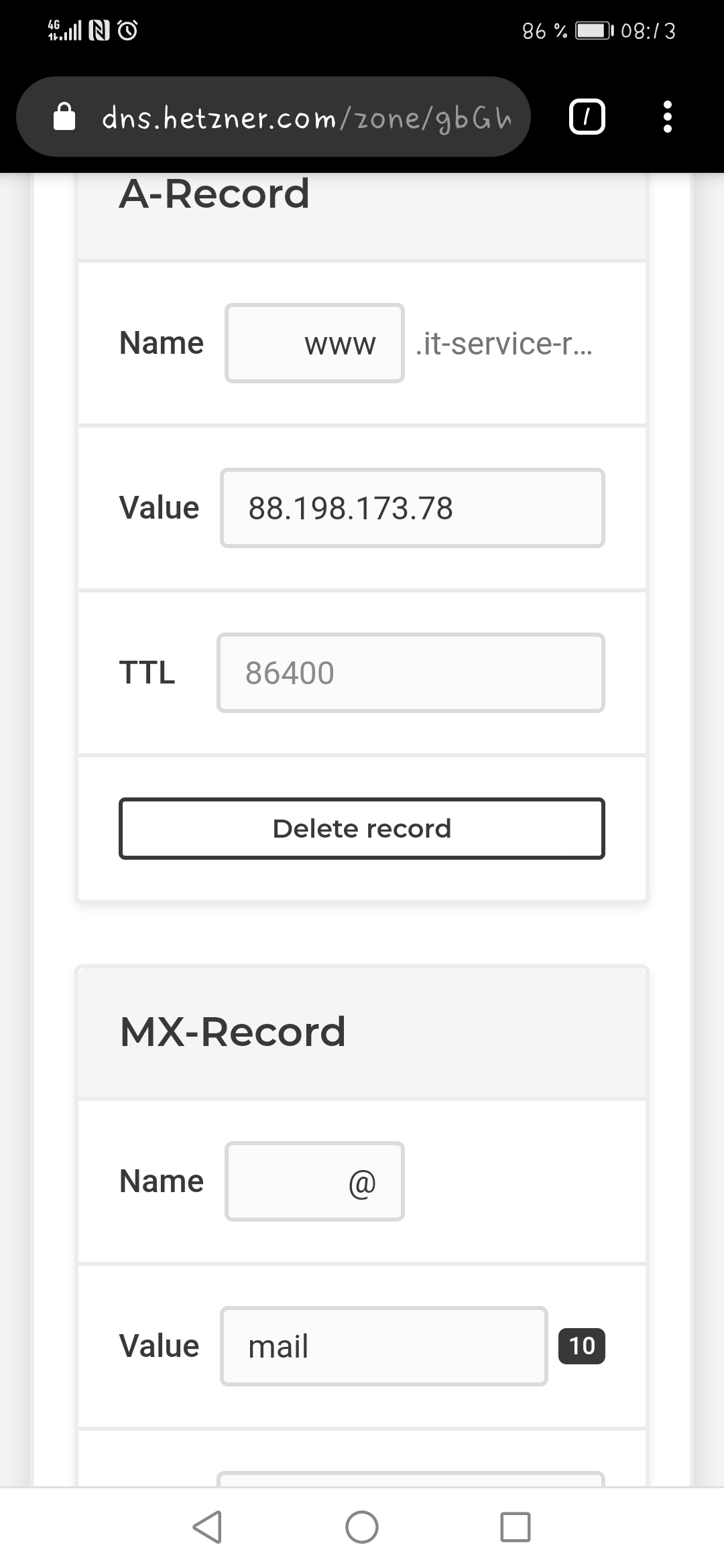The width and height of the screenshot is (724, 1568).
Task: Tap the MX priority badge 10
Action: (x=581, y=1346)
